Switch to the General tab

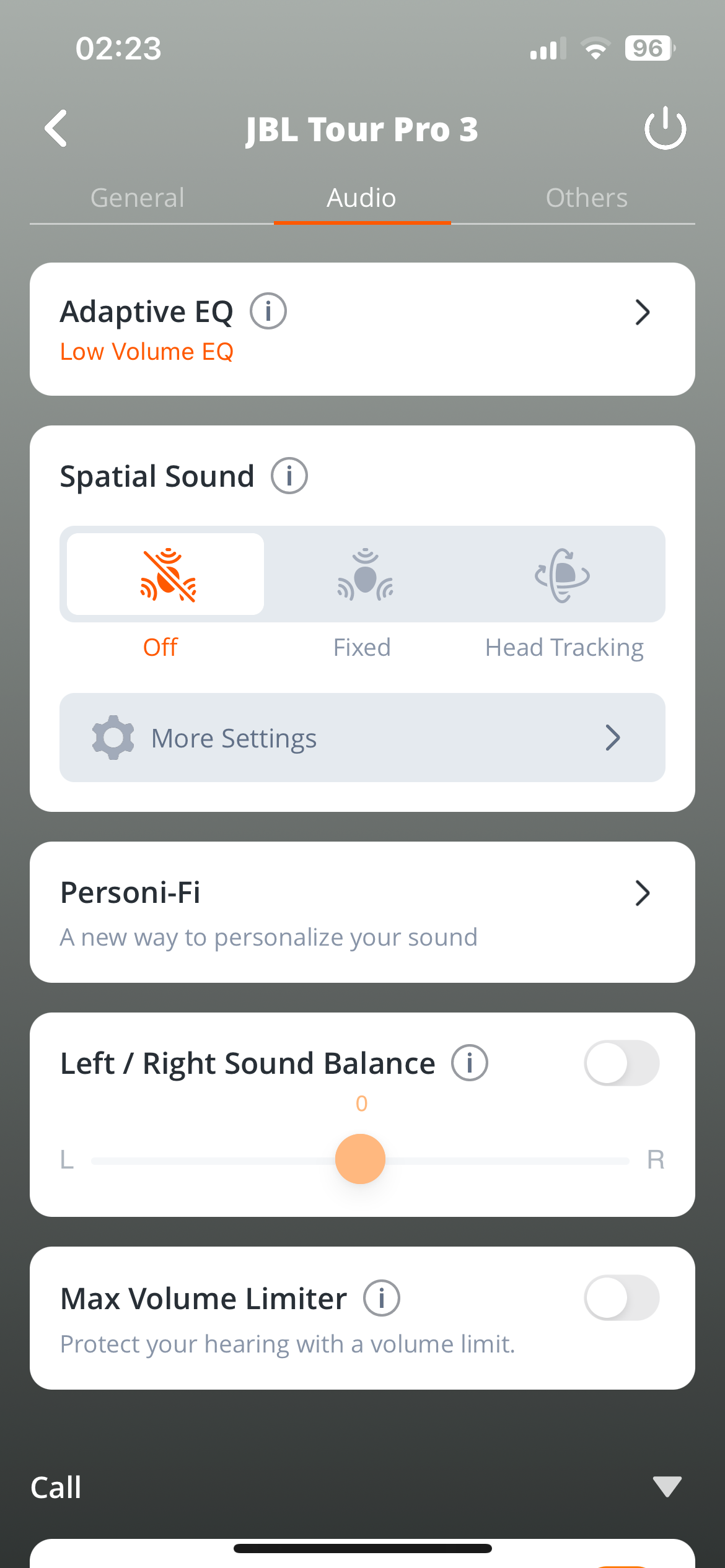tap(138, 198)
